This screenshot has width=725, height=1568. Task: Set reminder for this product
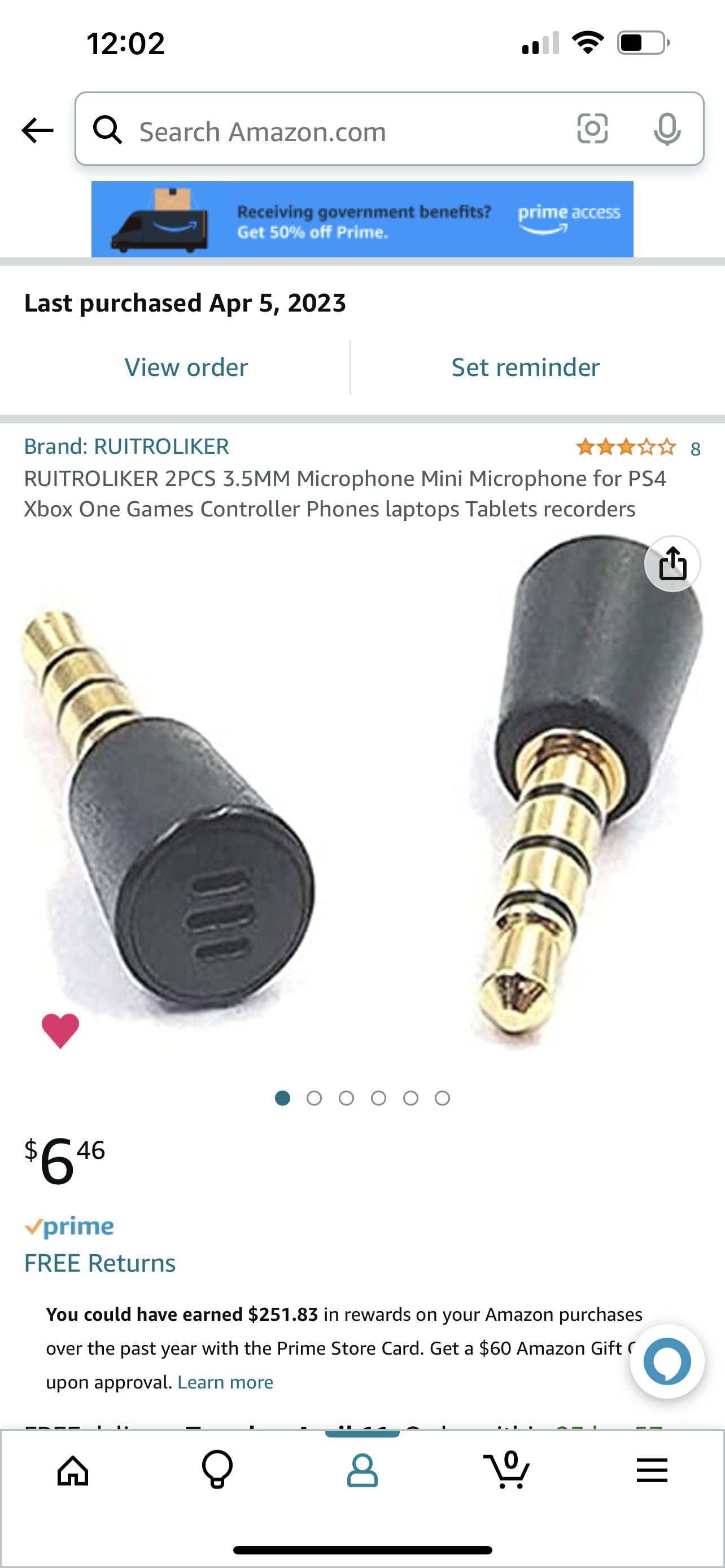525,367
